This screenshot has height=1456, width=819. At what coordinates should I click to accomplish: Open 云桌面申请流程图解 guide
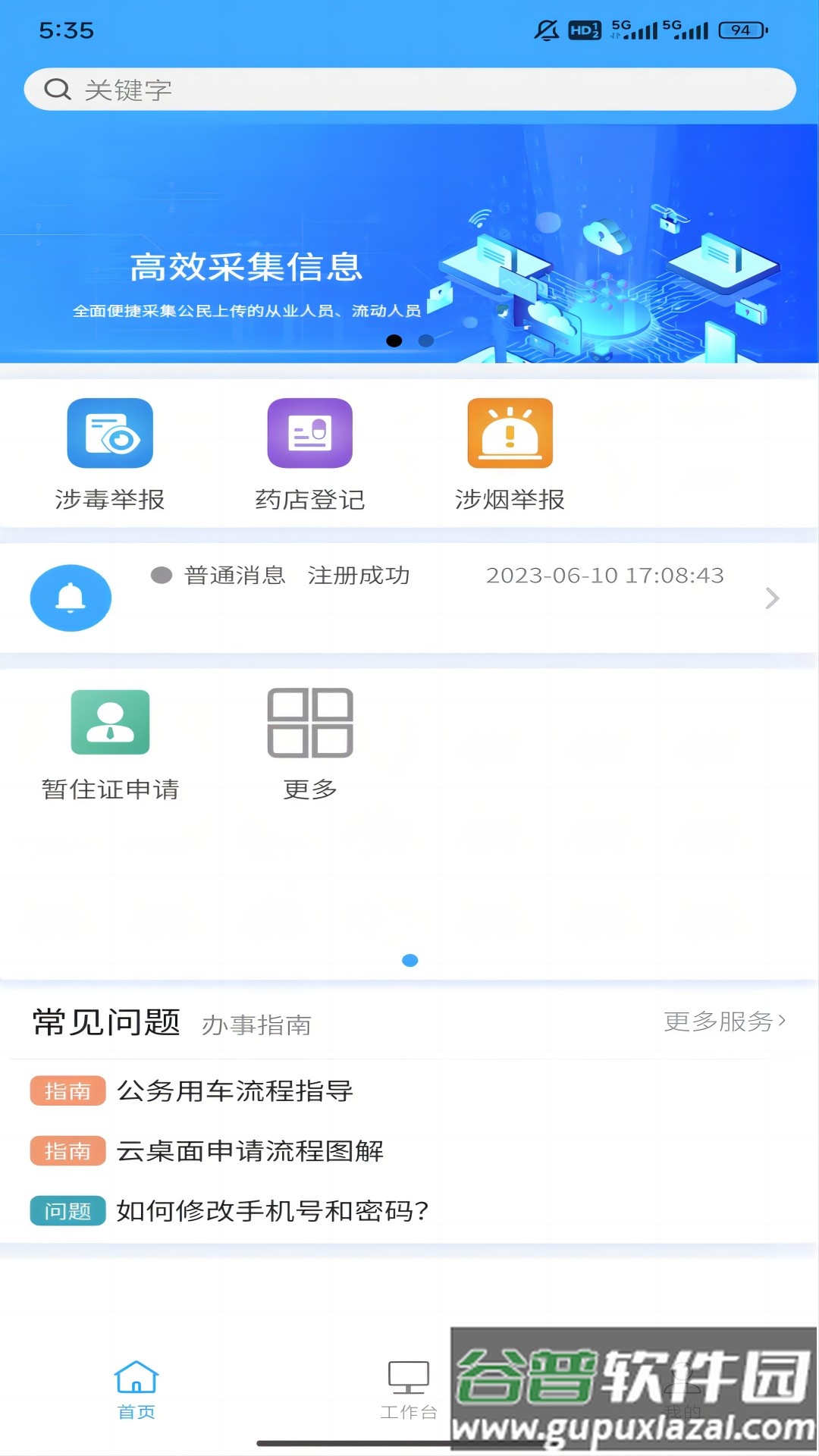click(250, 1151)
